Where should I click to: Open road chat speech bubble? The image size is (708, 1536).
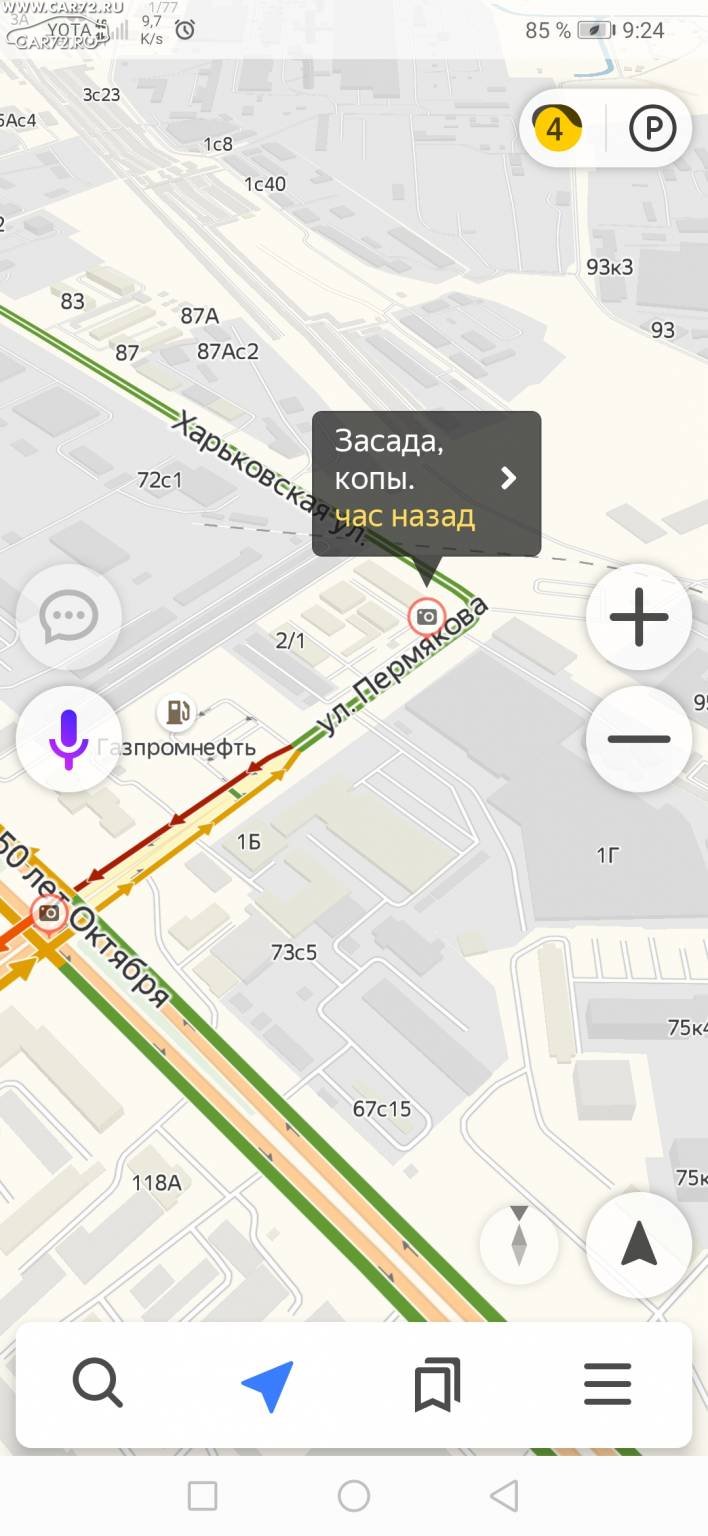pyautogui.click(x=69, y=617)
